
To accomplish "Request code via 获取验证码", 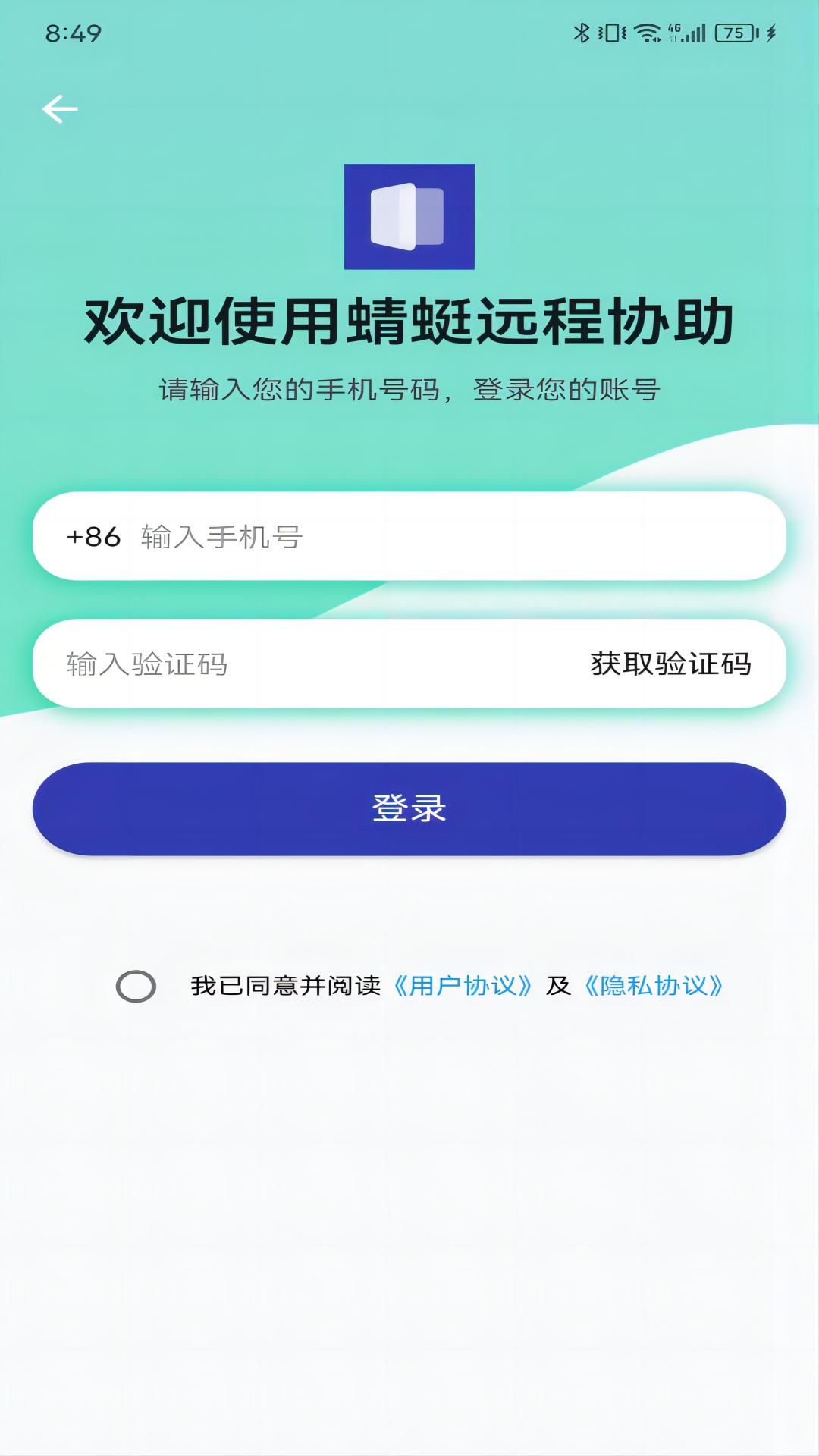I will coord(670,664).
